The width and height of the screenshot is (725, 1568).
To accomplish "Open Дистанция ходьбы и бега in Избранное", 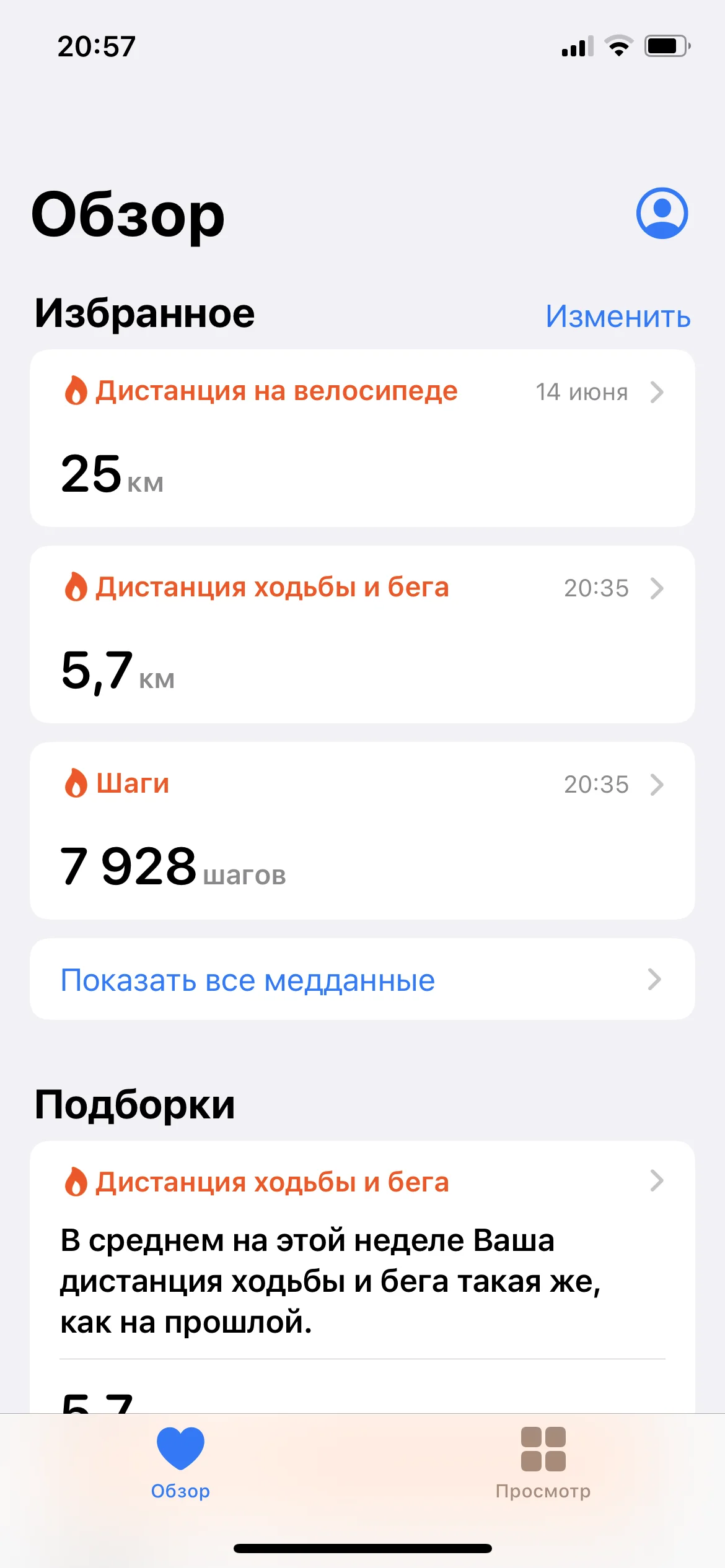I will point(362,634).
